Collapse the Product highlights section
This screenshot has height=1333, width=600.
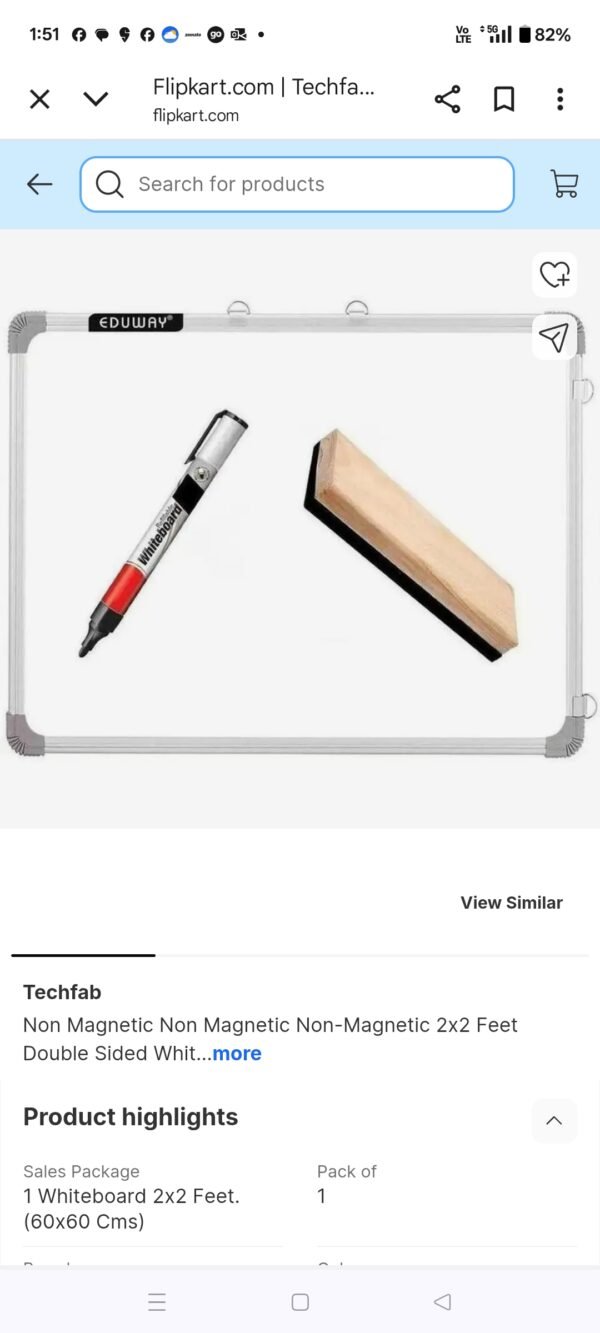554,1120
